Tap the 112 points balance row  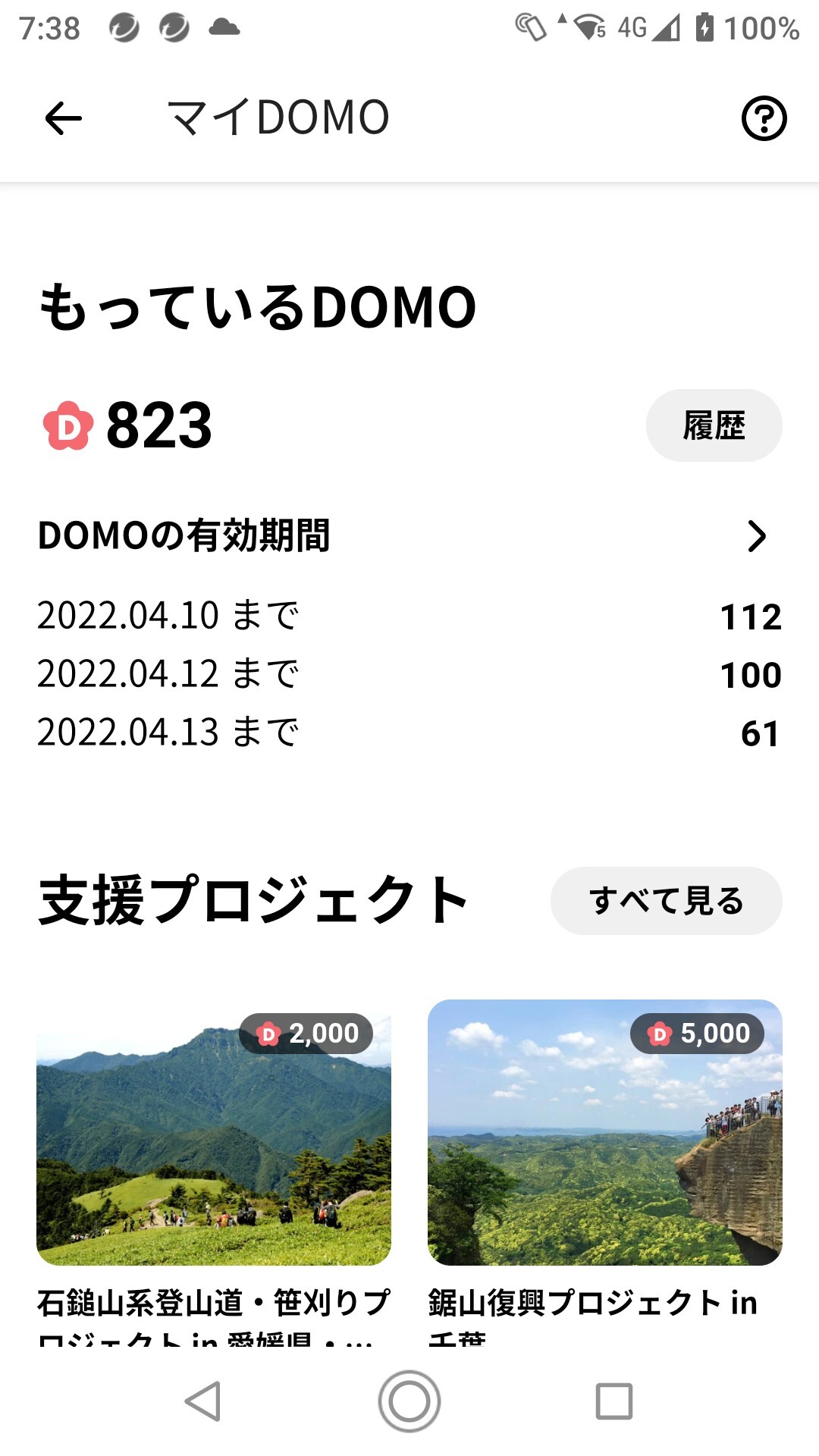click(753, 617)
